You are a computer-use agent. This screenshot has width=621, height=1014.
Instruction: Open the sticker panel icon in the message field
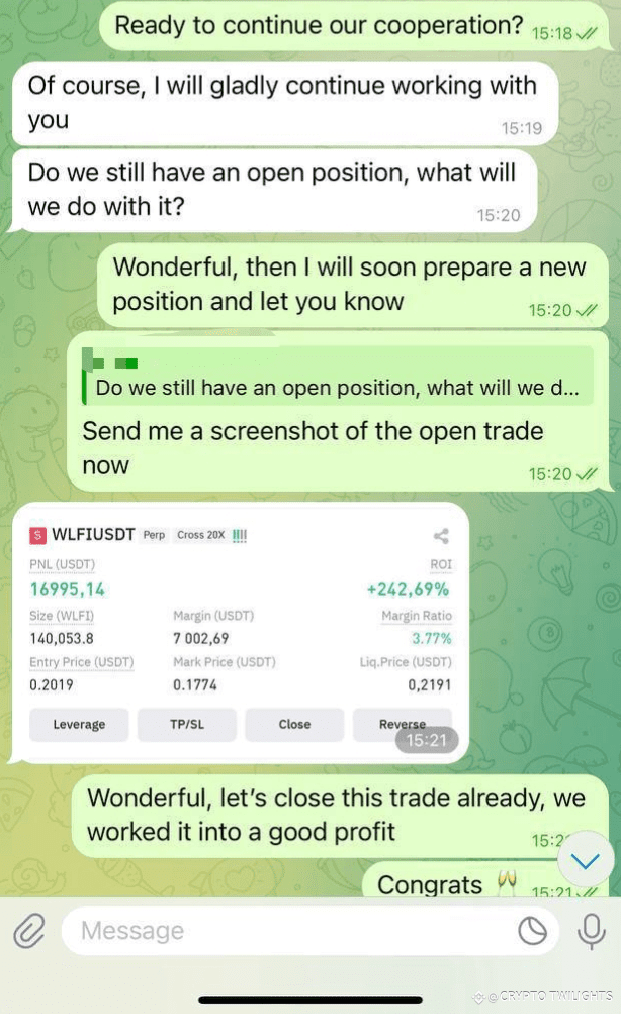532,931
